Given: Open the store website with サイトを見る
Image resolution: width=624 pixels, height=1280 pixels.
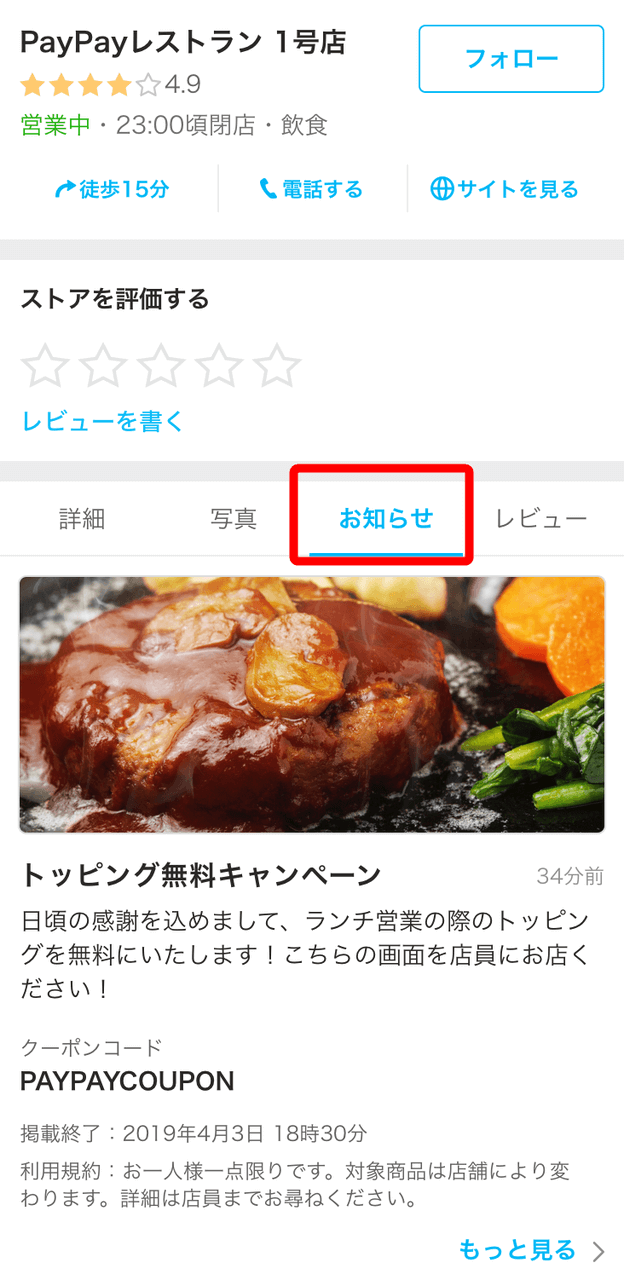Looking at the screenshot, I should (x=505, y=189).
